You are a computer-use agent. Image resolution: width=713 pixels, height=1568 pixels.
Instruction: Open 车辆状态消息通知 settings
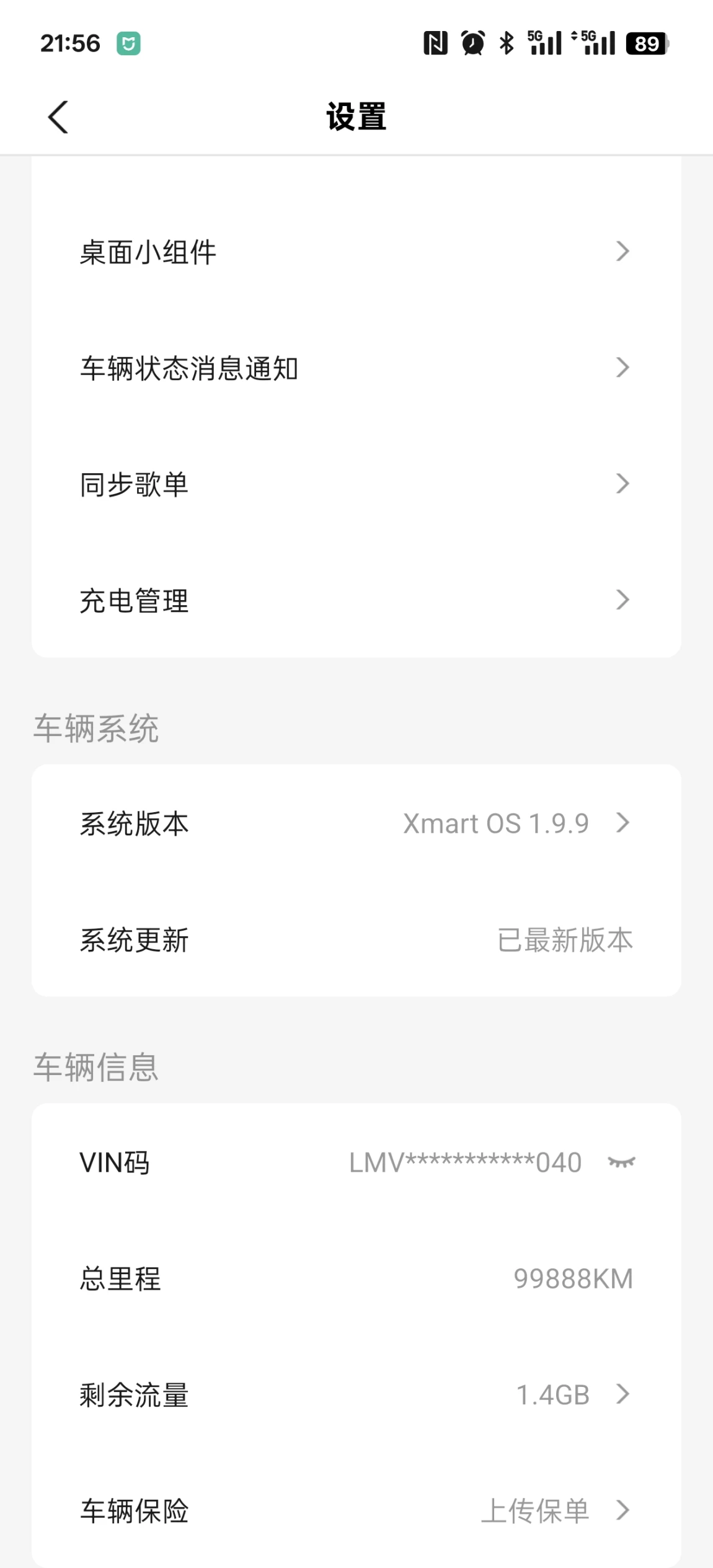pyautogui.click(x=356, y=368)
